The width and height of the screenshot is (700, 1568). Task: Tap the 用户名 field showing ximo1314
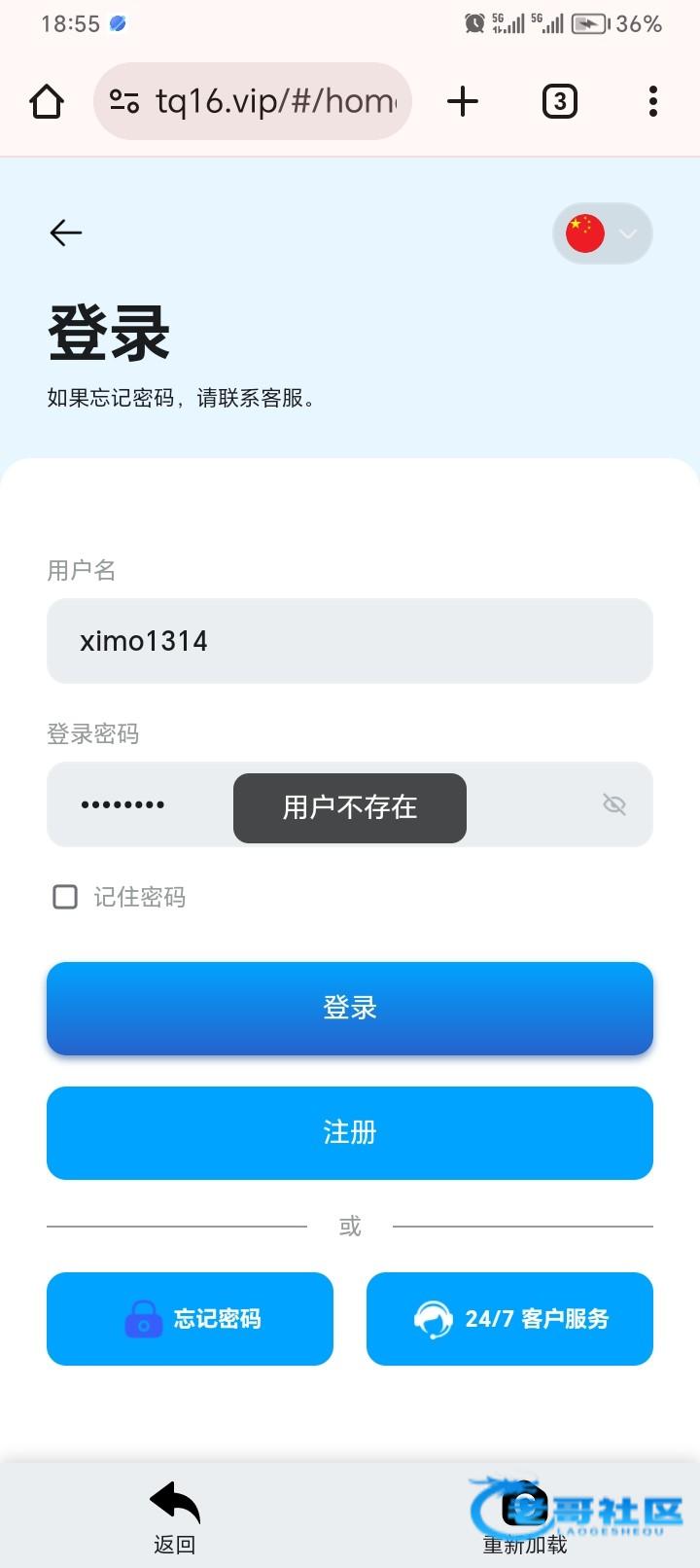pos(349,641)
